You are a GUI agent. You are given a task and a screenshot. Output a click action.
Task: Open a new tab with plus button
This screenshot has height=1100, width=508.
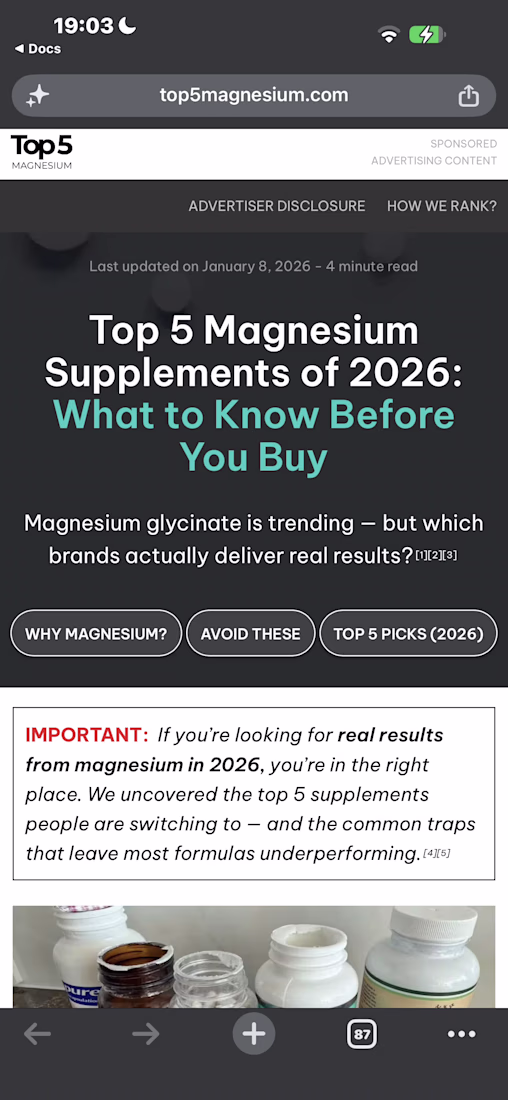(x=254, y=1033)
